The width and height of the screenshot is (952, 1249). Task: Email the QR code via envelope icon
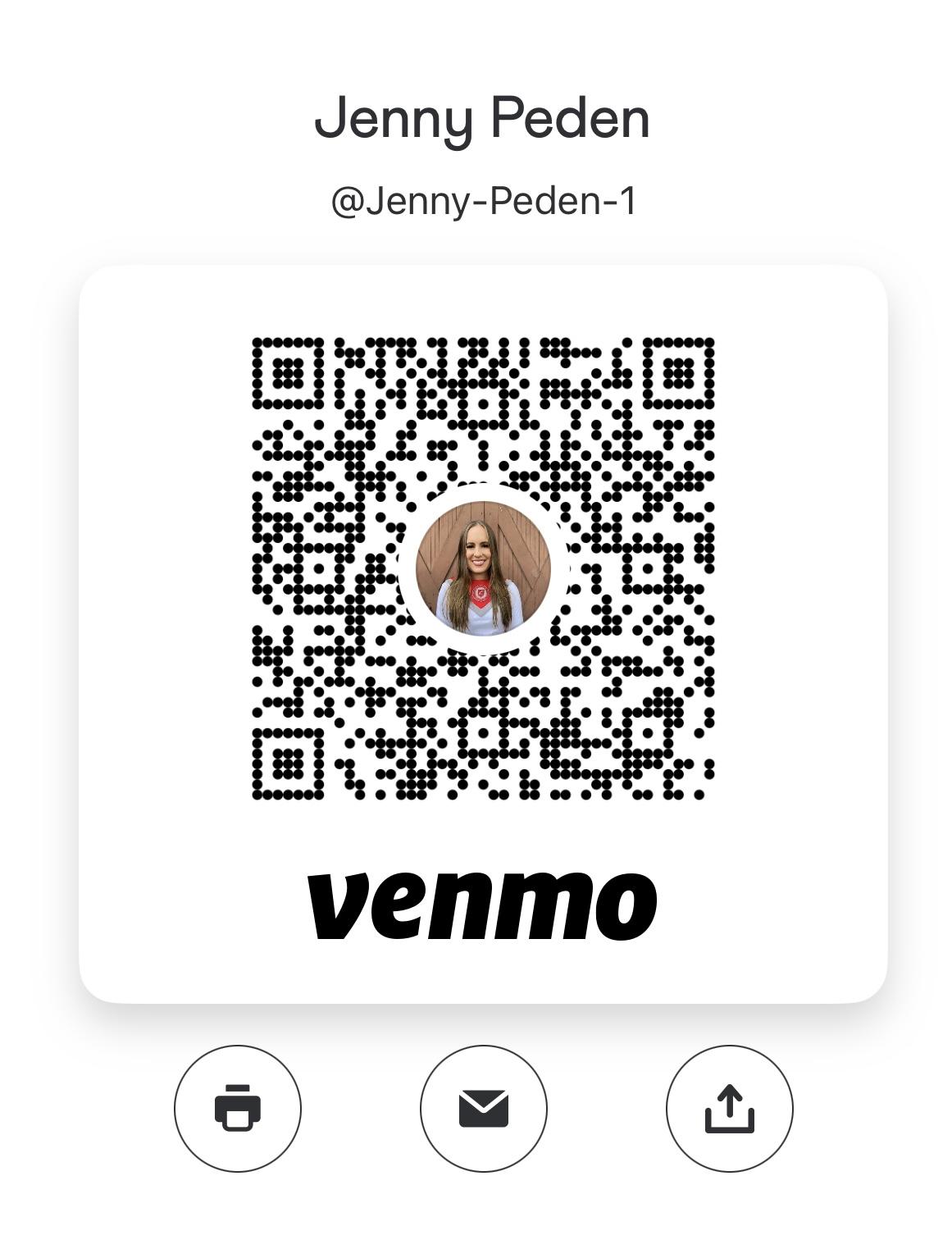coord(483,1108)
